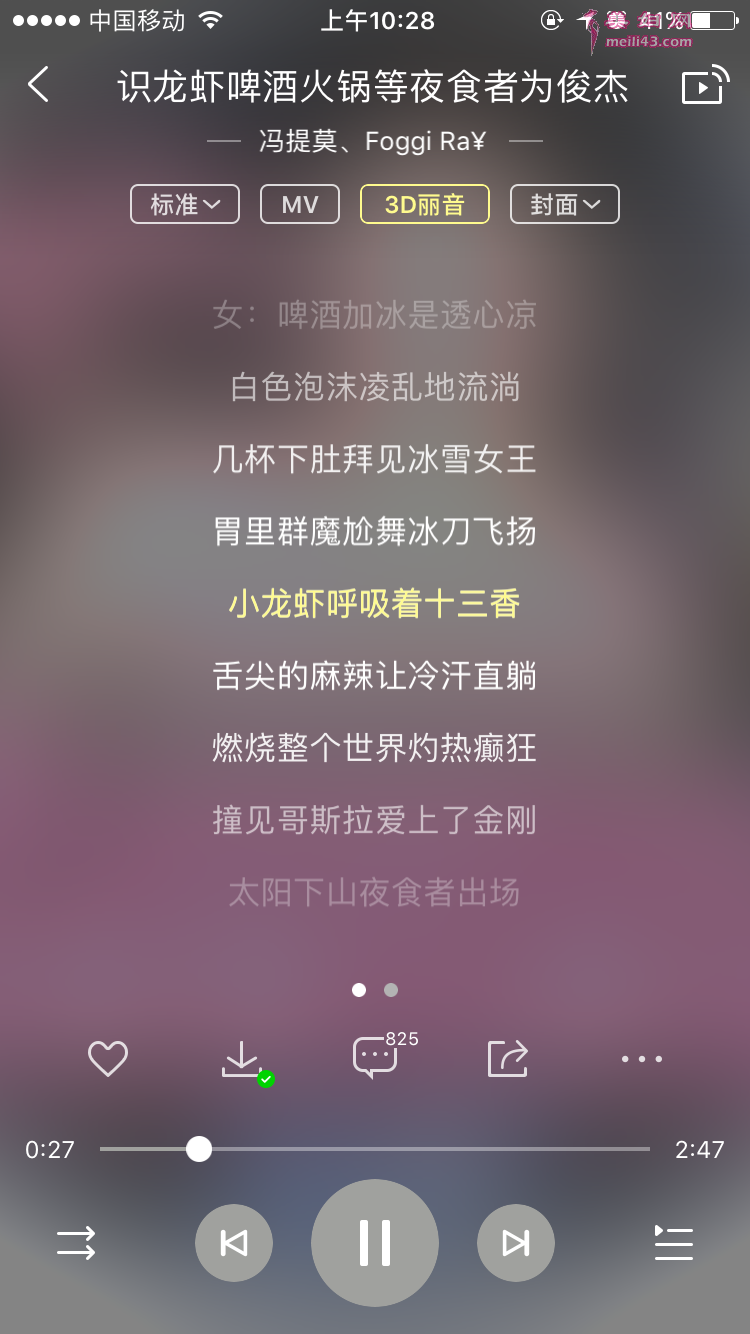Skip to the next track
The image size is (750, 1334).
pyautogui.click(x=516, y=1243)
